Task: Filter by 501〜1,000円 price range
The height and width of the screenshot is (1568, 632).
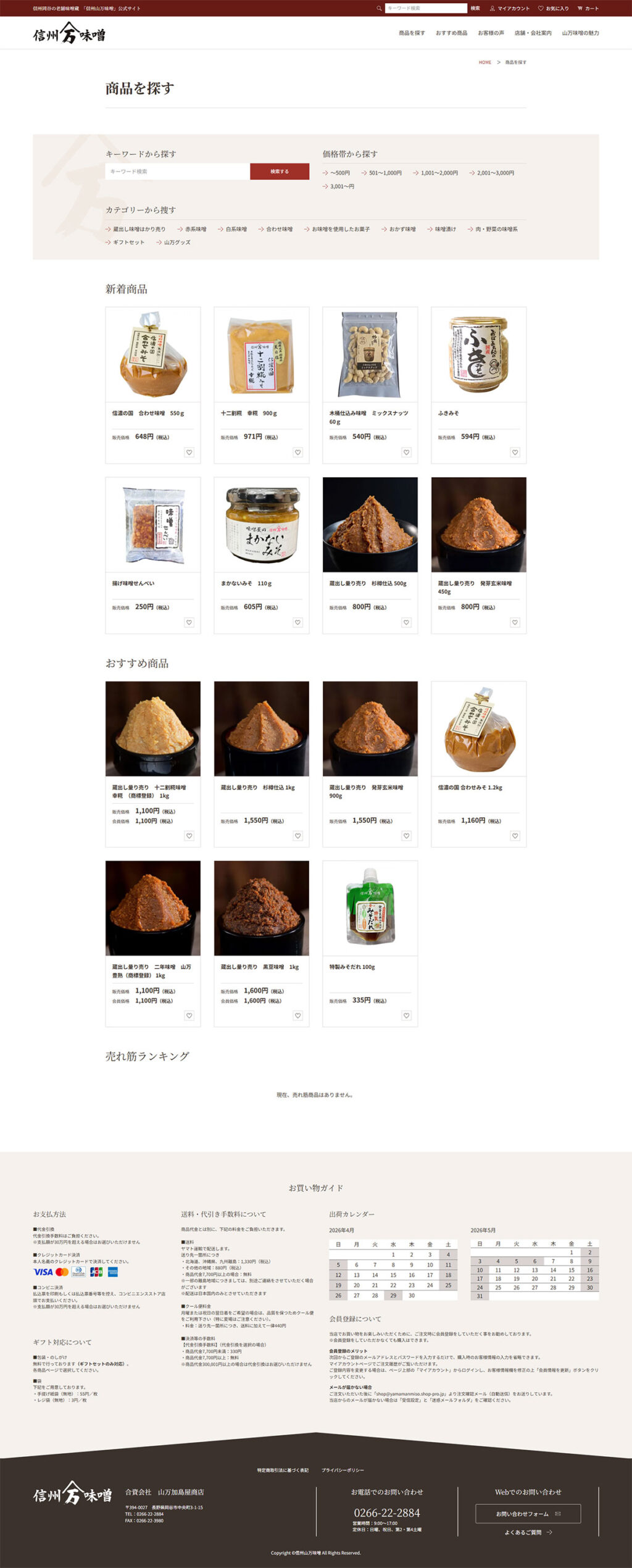Action: 382,173
